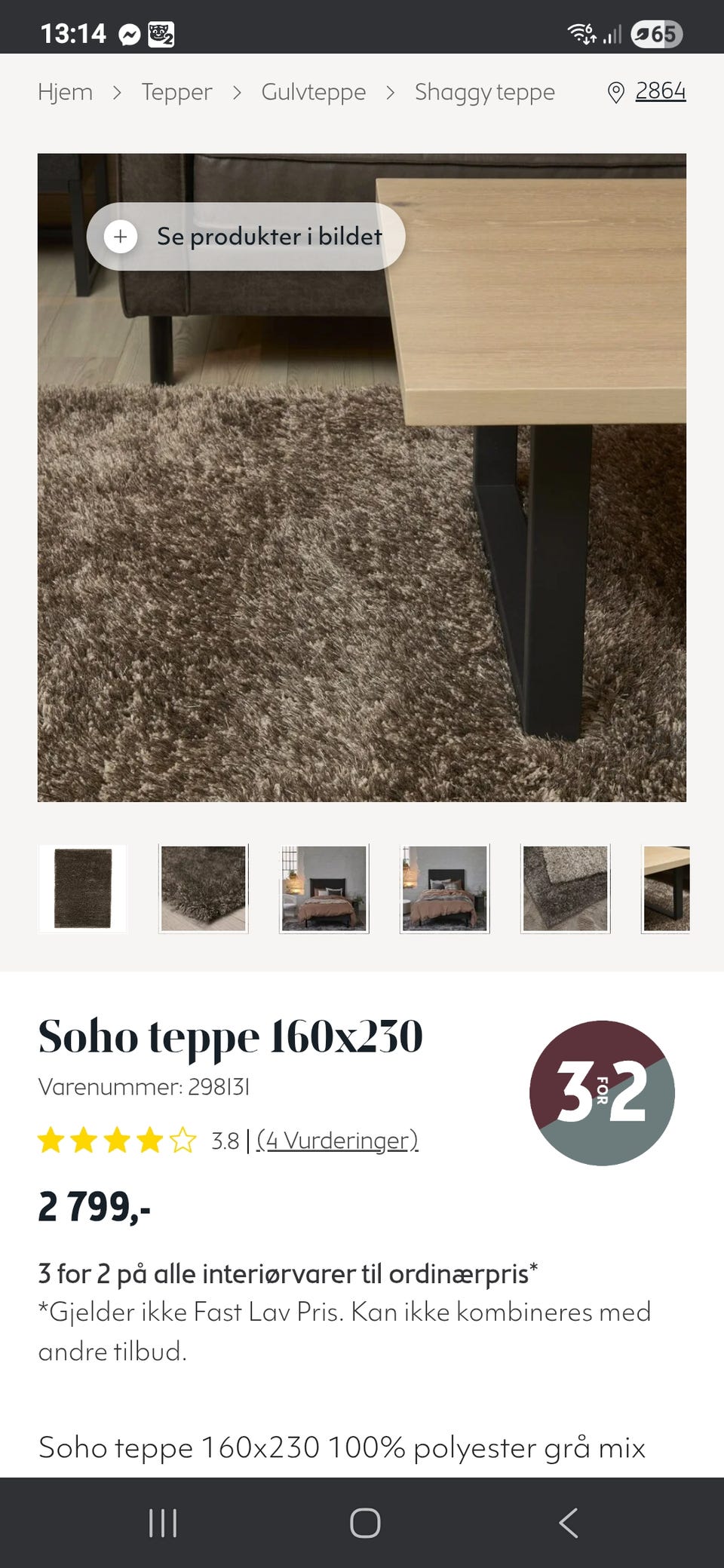Open the Tepper breadcrumb category
The height and width of the screenshot is (1568, 724).
point(176,91)
